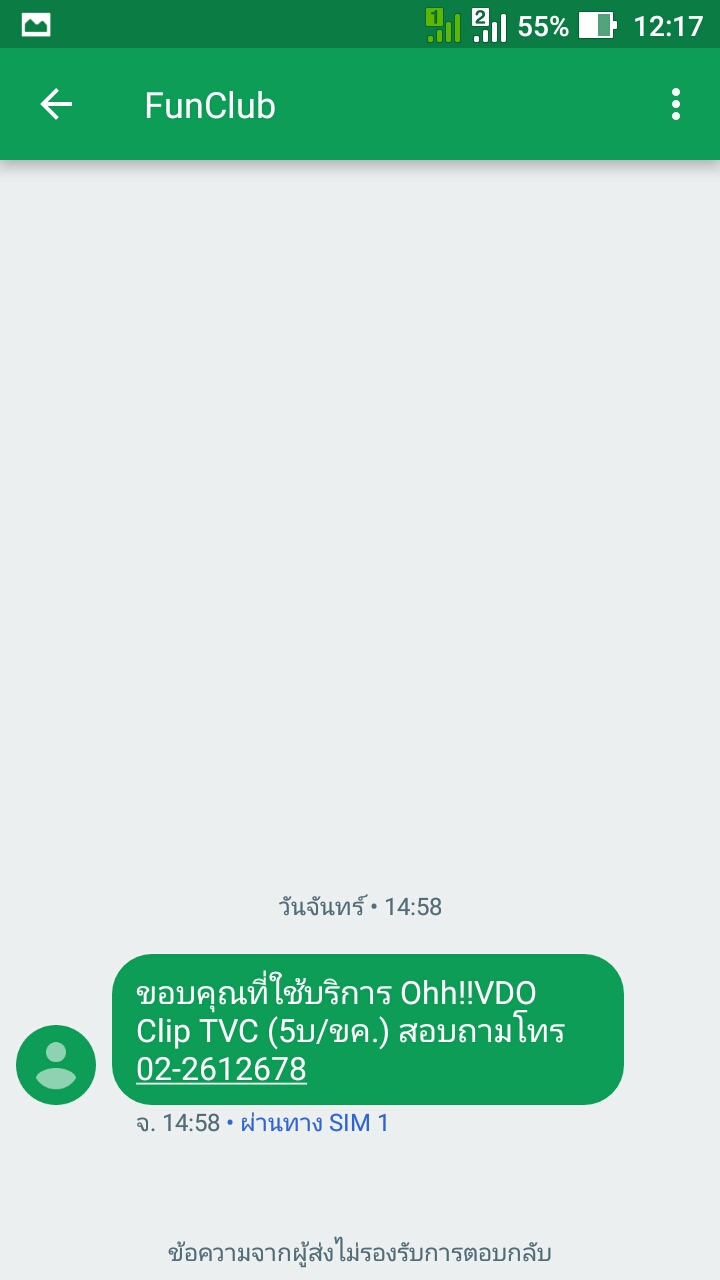
Task: Open the FunClub sender avatar
Action: pyautogui.click(x=56, y=1065)
